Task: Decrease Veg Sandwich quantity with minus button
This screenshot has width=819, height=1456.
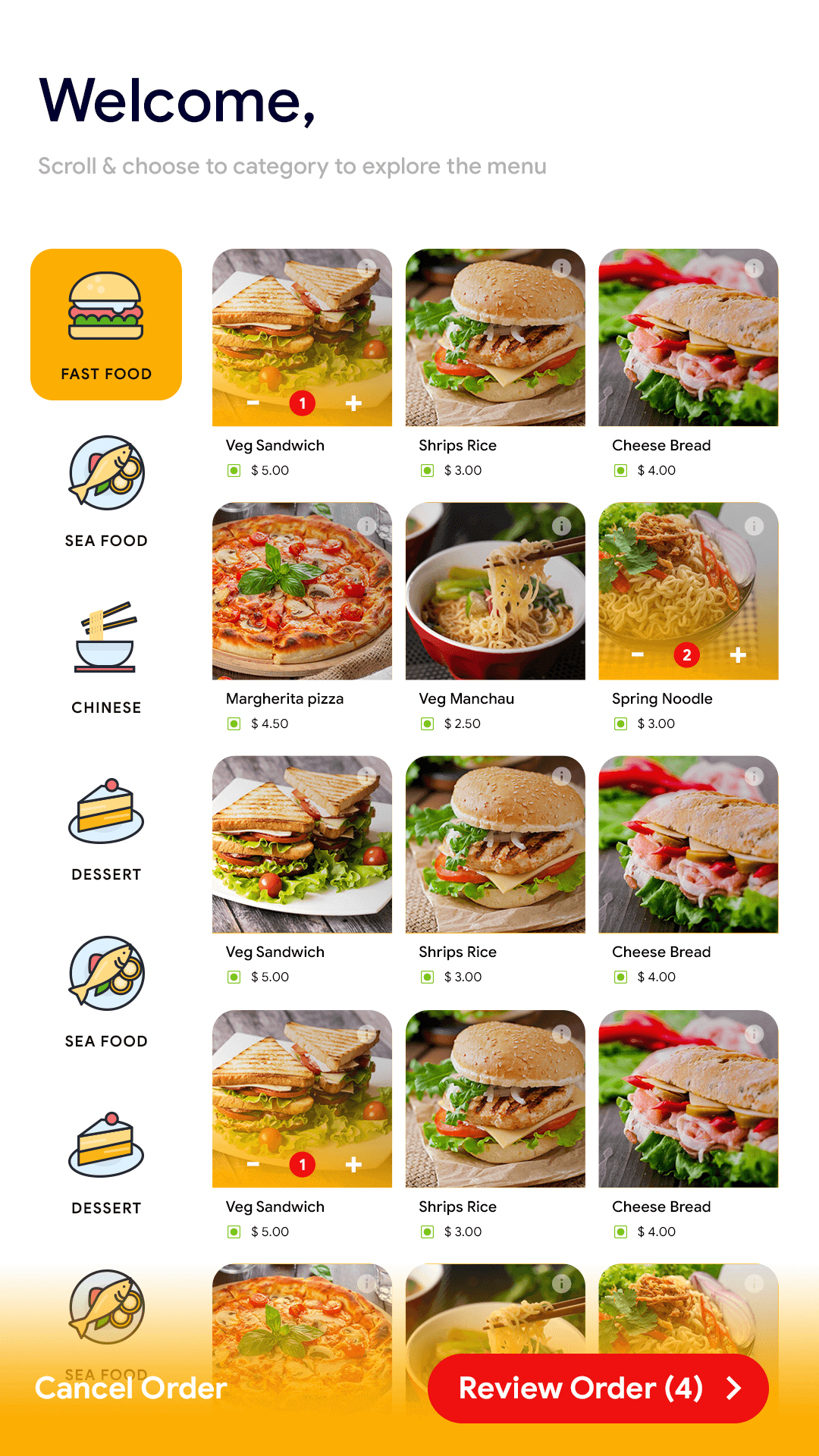Action: tap(253, 403)
